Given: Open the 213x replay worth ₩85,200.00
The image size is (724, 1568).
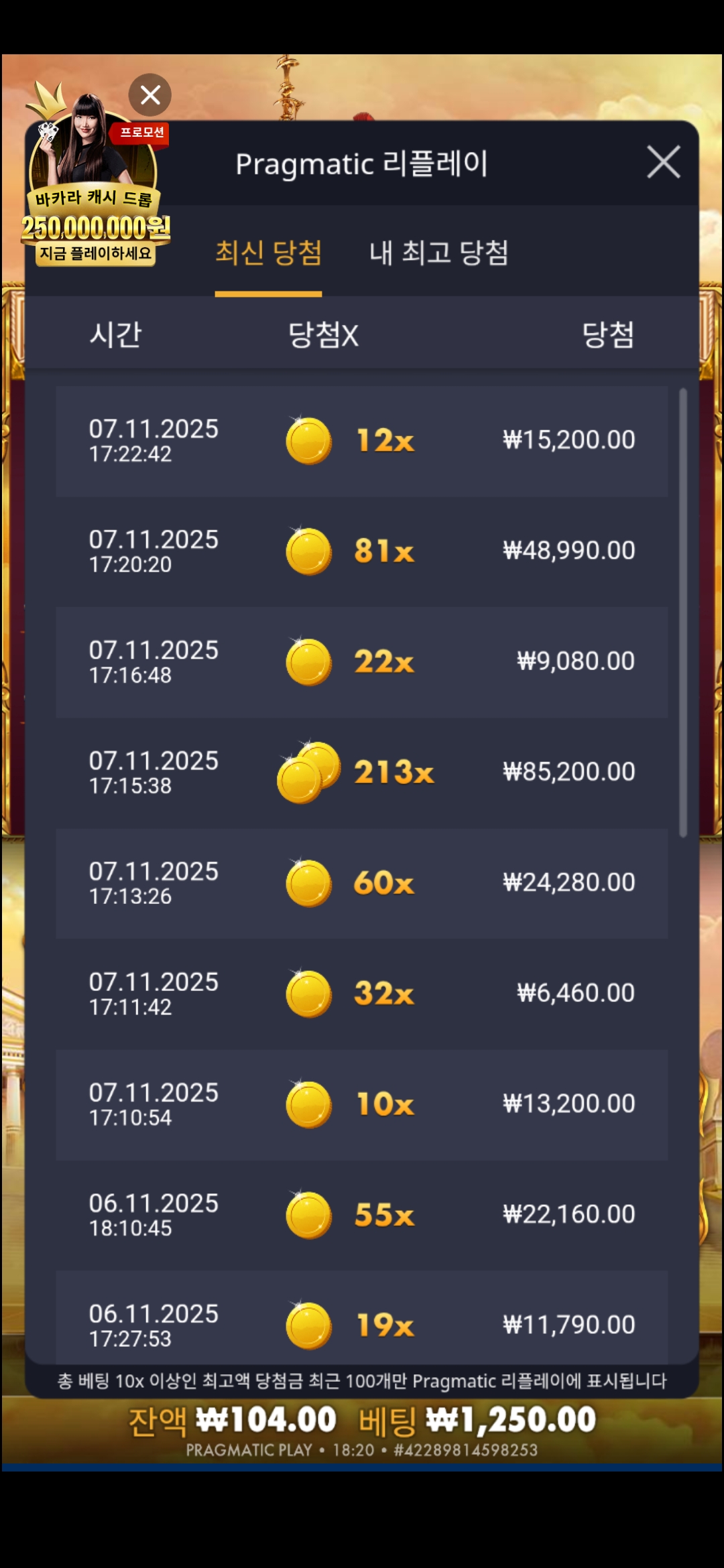Looking at the screenshot, I should [x=362, y=773].
